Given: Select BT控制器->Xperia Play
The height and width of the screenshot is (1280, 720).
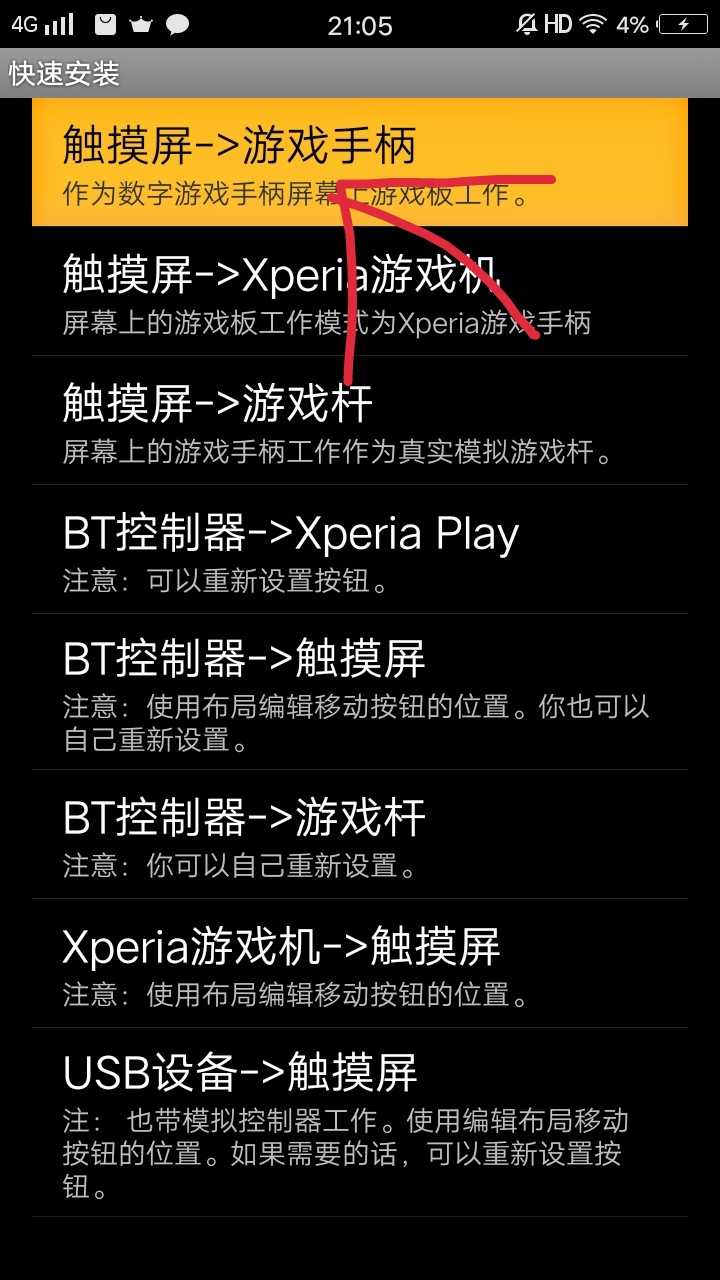Looking at the screenshot, I should pyautogui.click(x=359, y=550).
